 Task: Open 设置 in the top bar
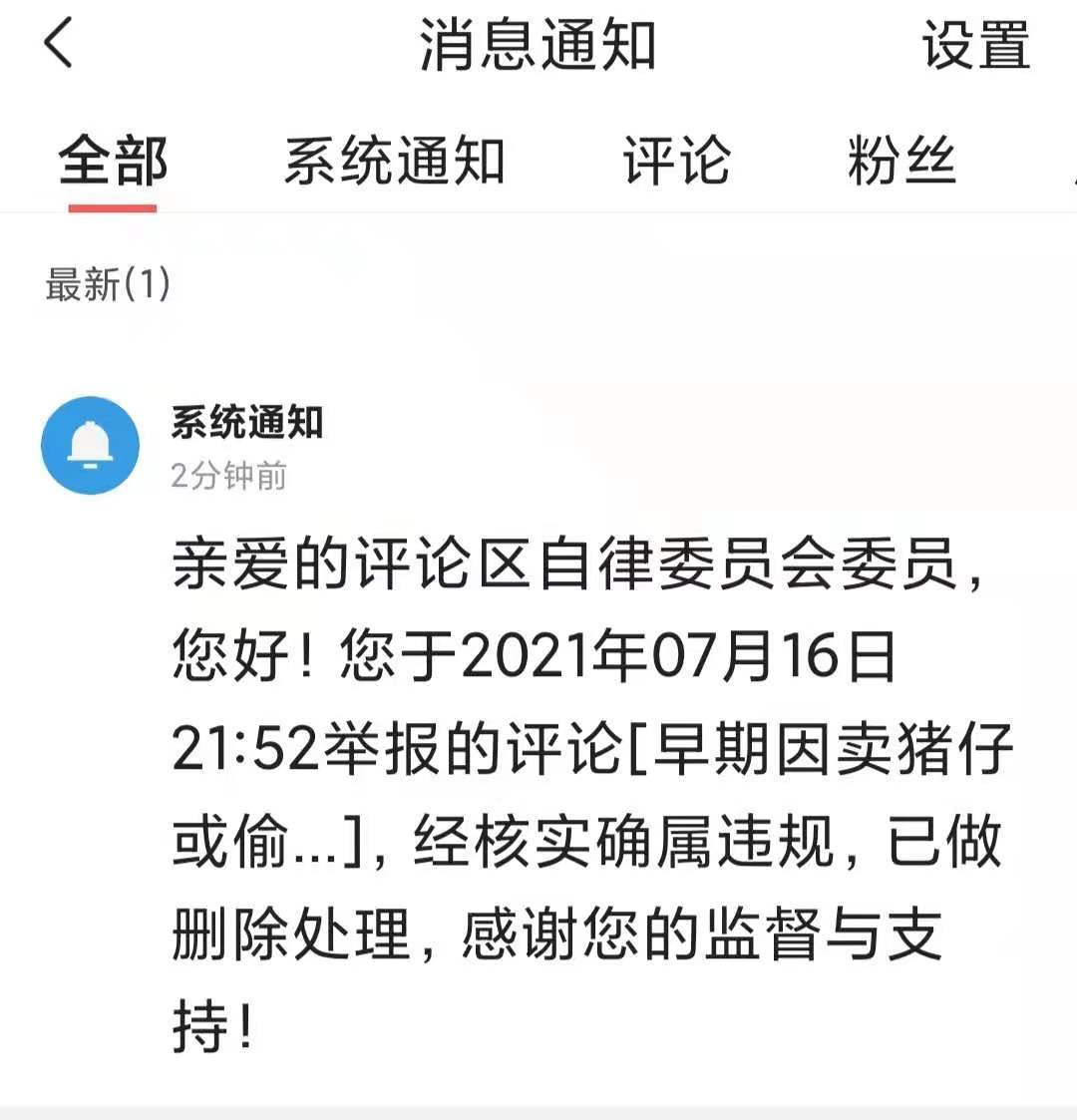click(x=974, y=46)
